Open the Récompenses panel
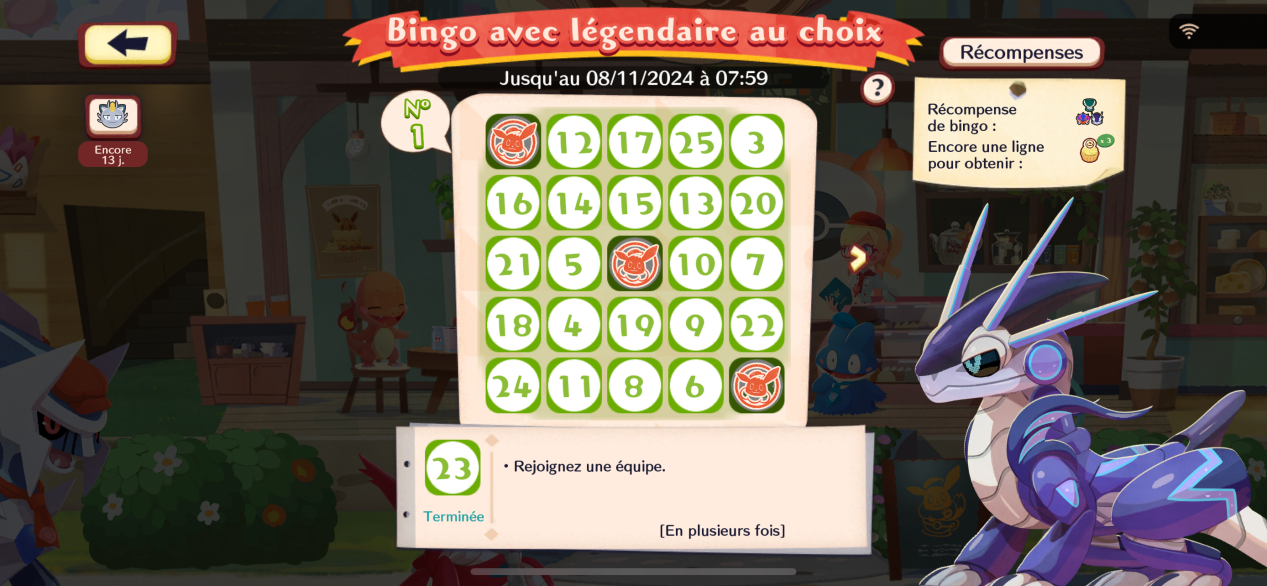Viewport: 1267px width, 586px height. [1021, 52]
